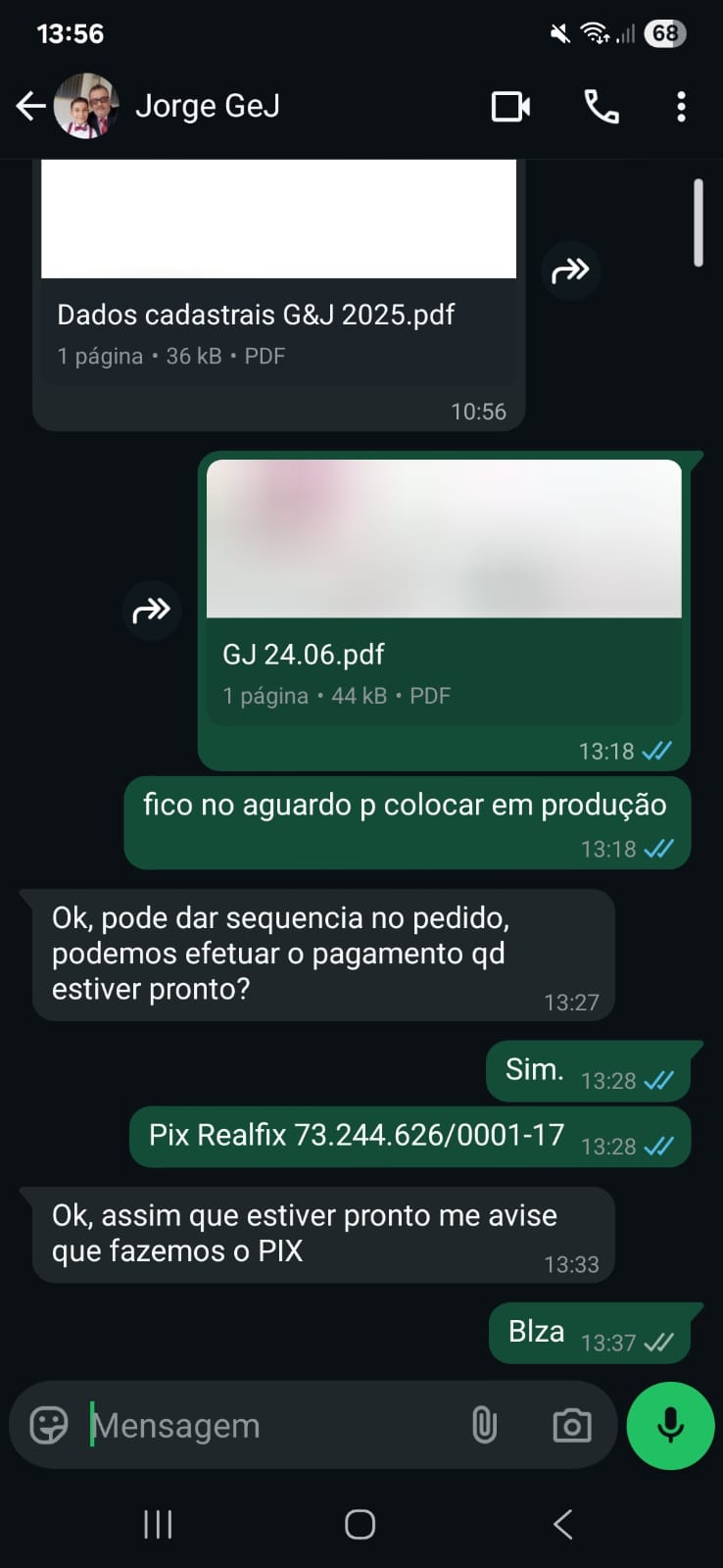The height and width of the screenshot is (1568, 723).
Task: Forward the Dados cadastrais G&J 2025.pdf file
Action: [570, 270]
